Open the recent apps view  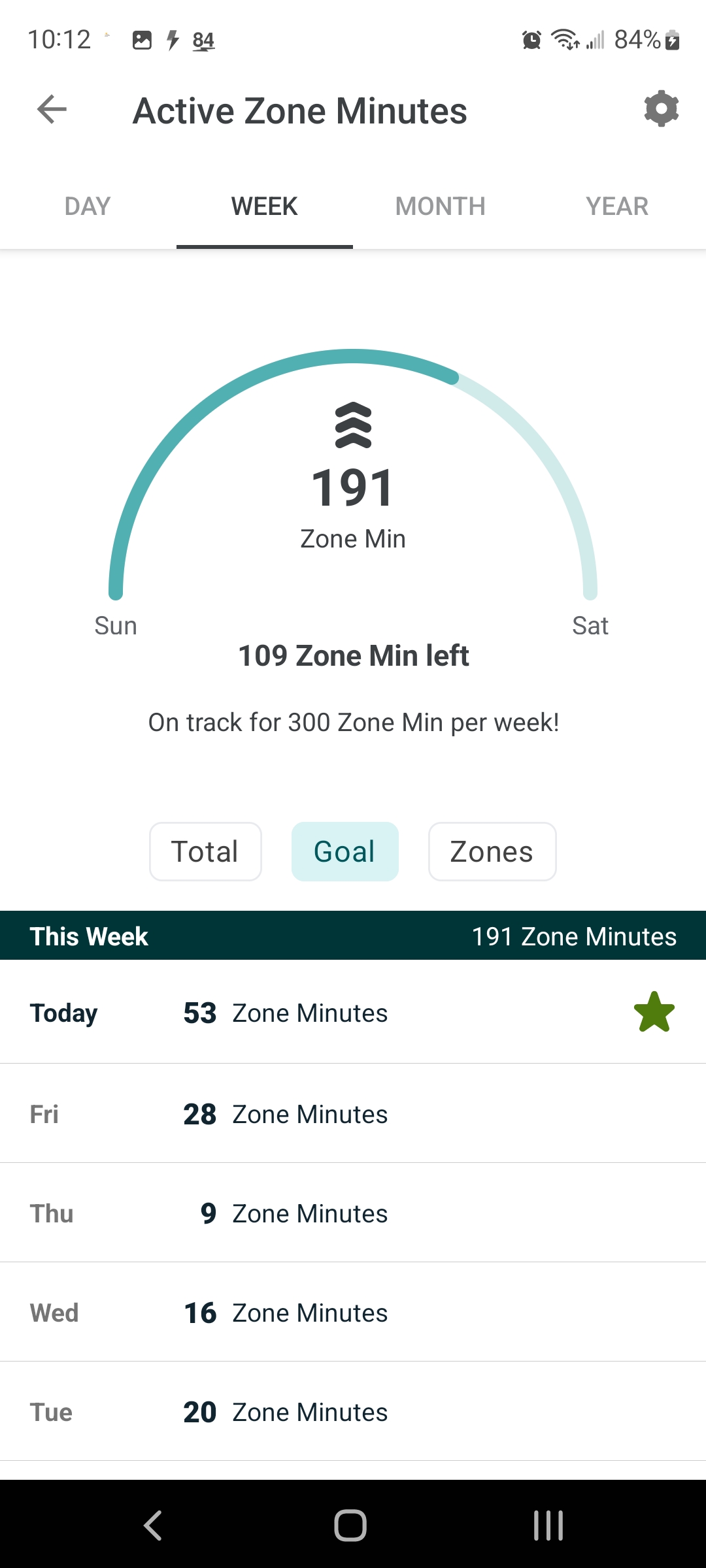(x=548, y=1526)
